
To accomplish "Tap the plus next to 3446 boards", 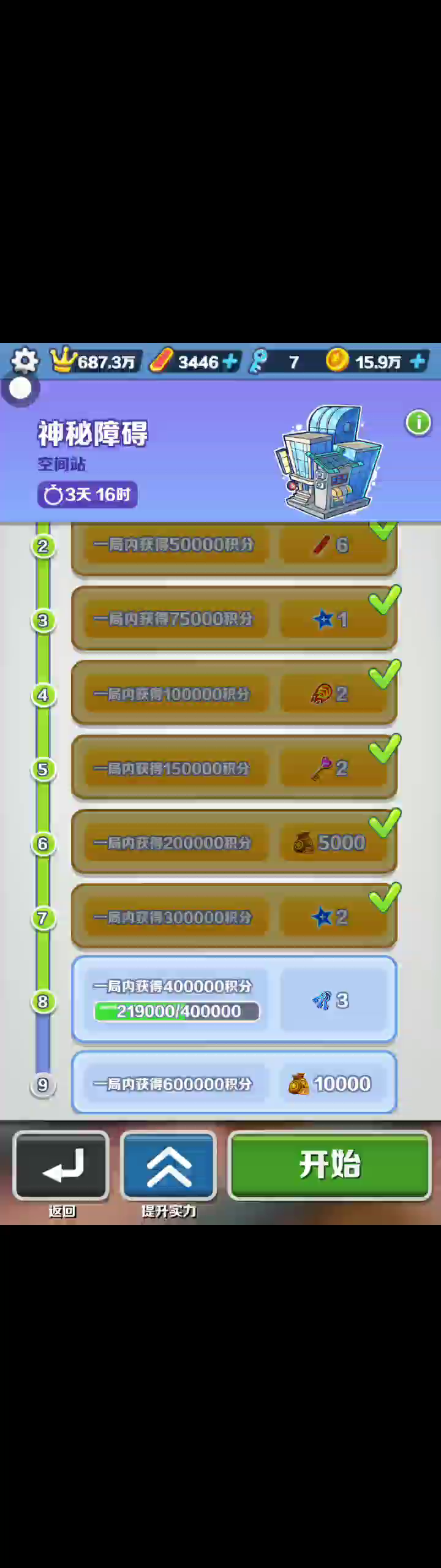I will (x=230, y=362).
